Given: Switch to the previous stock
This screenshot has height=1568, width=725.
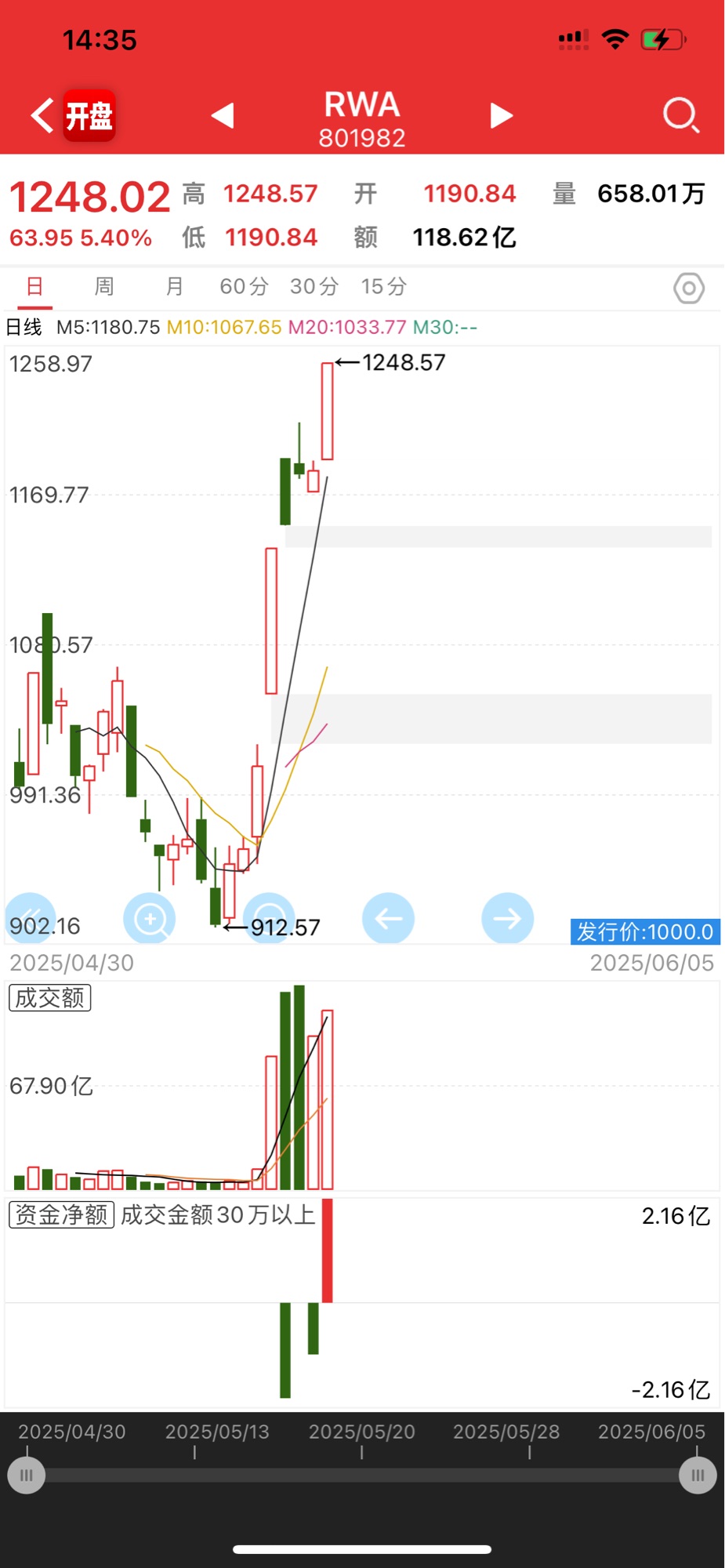Looking at the screenshot, I should (x=223, y=115).
